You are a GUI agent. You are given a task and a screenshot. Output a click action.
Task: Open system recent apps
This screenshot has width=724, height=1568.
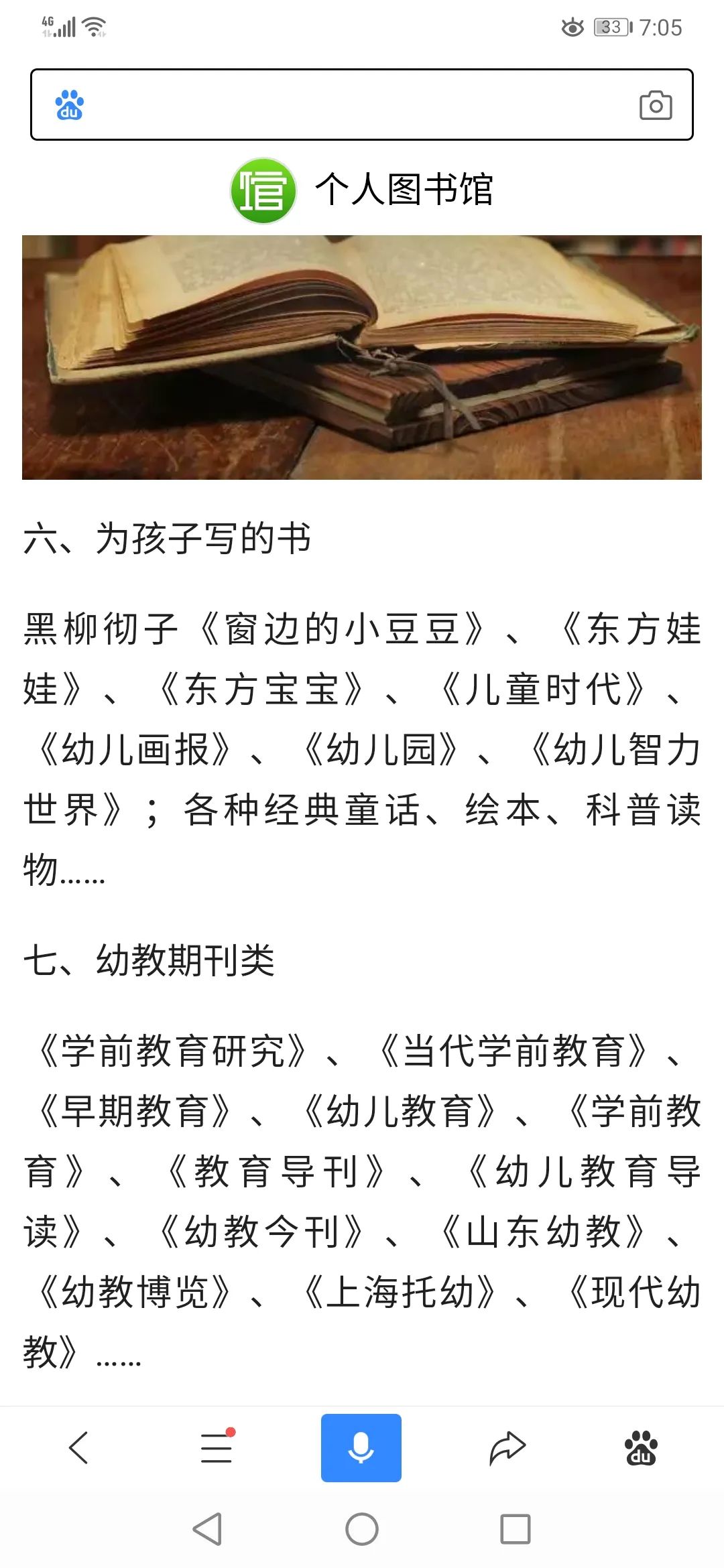515,1530
